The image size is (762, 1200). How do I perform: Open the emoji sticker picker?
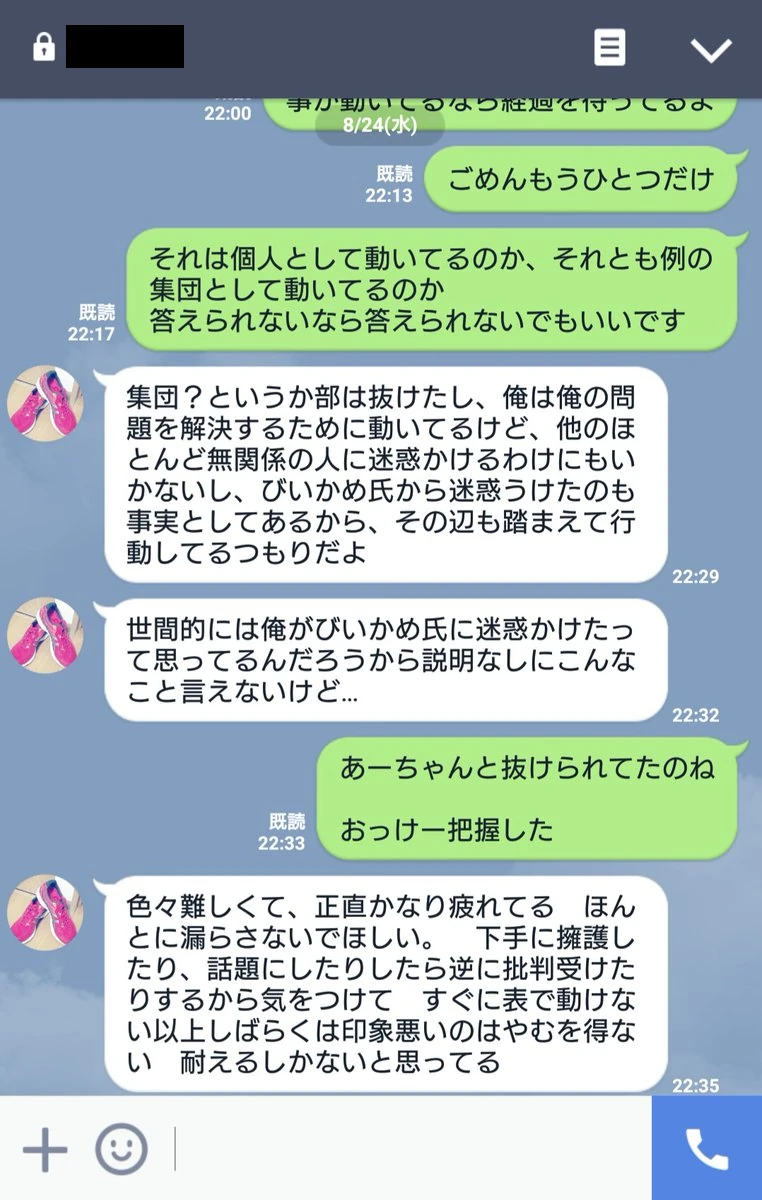[x=121, y=1150]
